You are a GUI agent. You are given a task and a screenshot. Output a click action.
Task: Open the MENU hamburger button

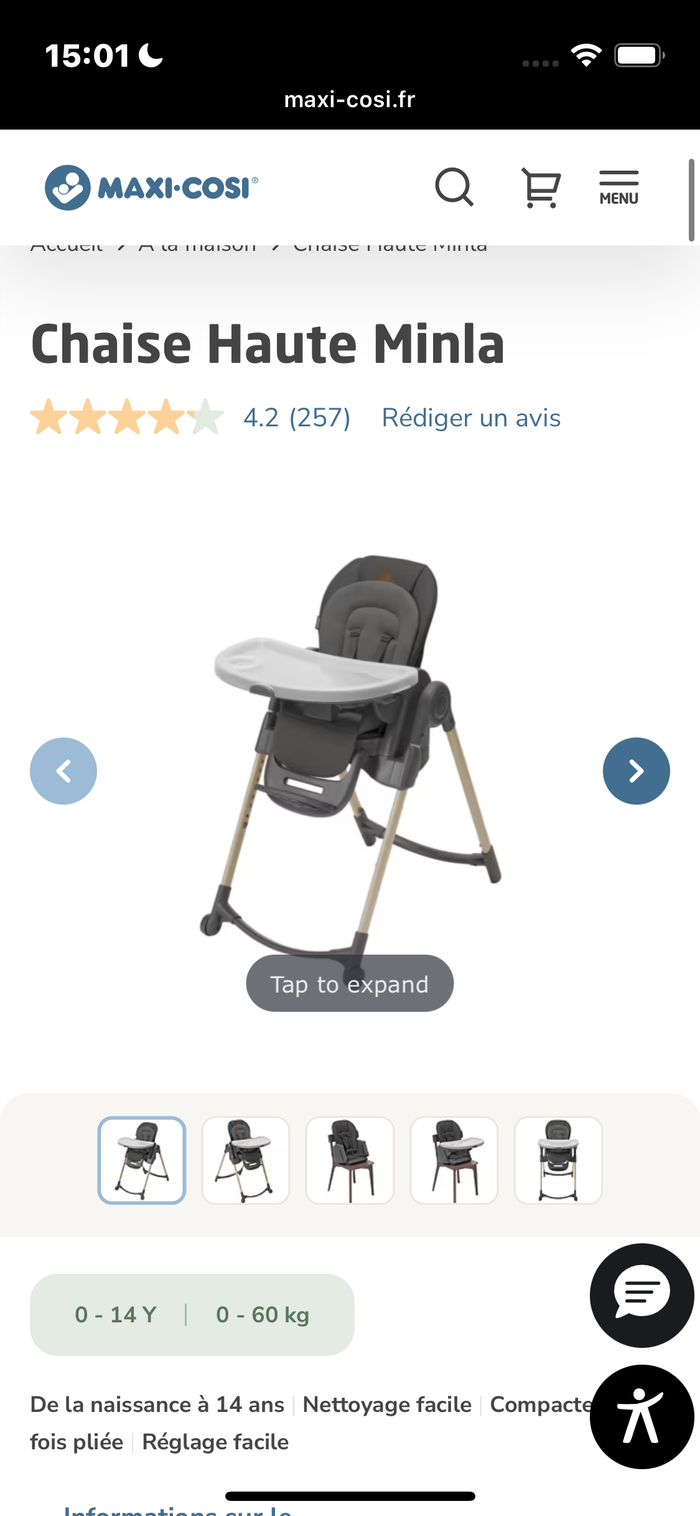pyautogui.click(x=619, y=187)
